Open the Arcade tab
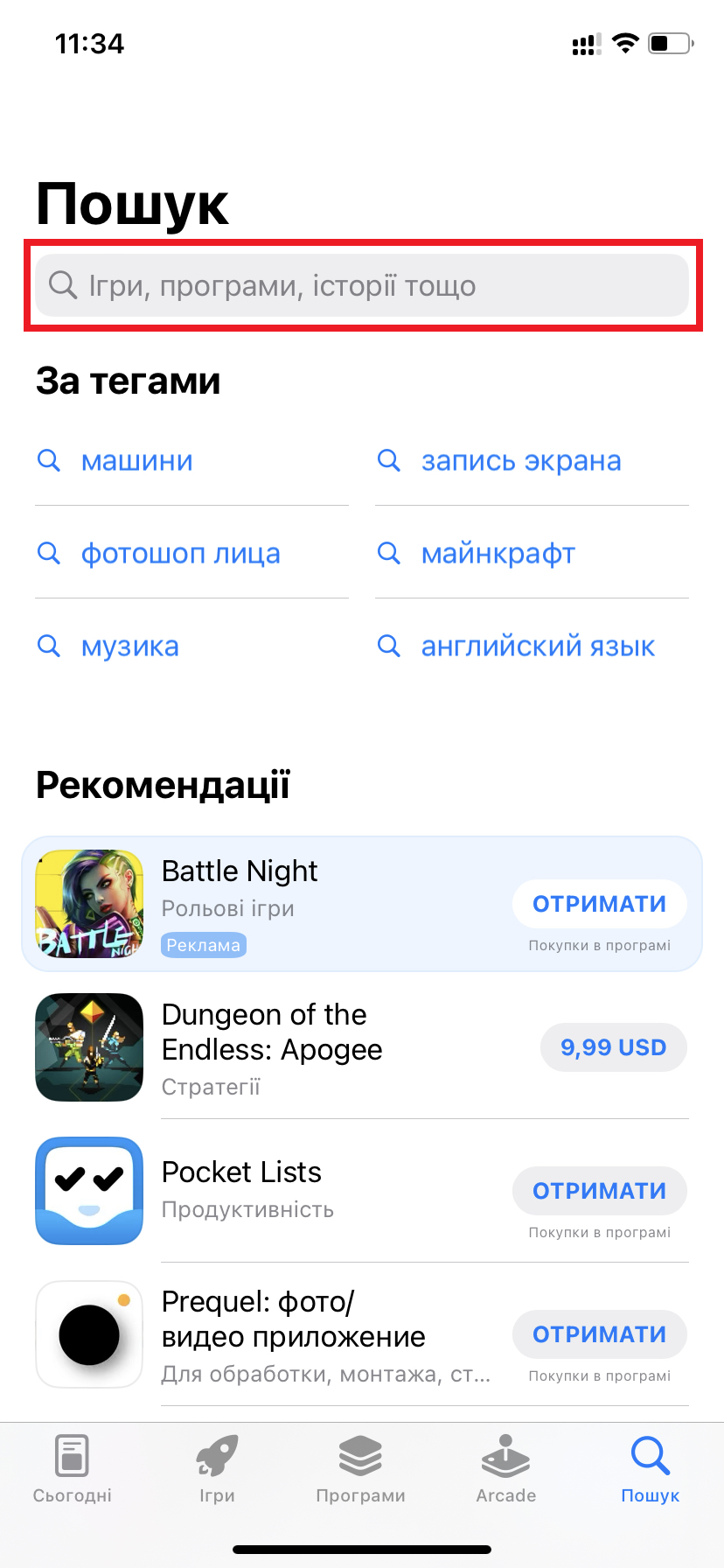Viewport: 724px width, 1568px height. 505,1470
